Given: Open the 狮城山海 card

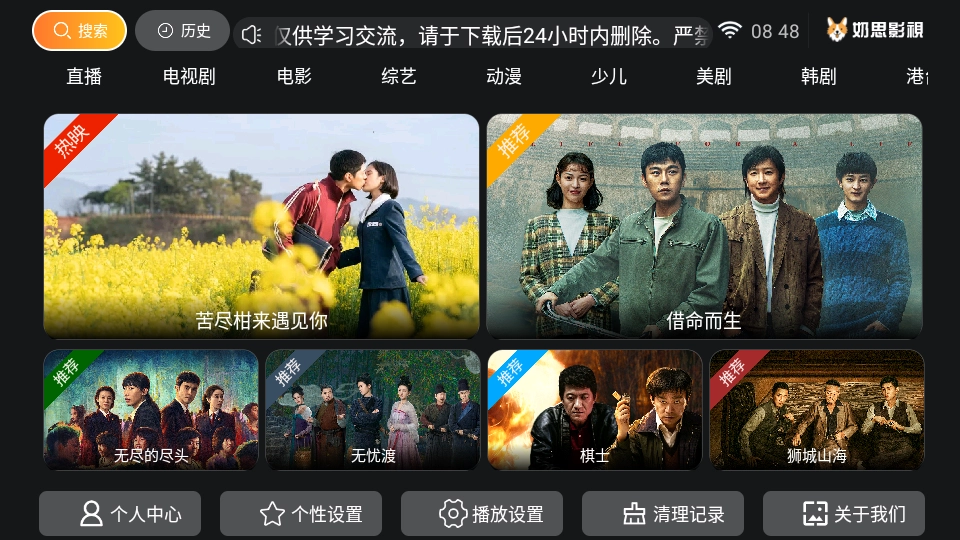Looking at the screenshot, I should point(816,409).
